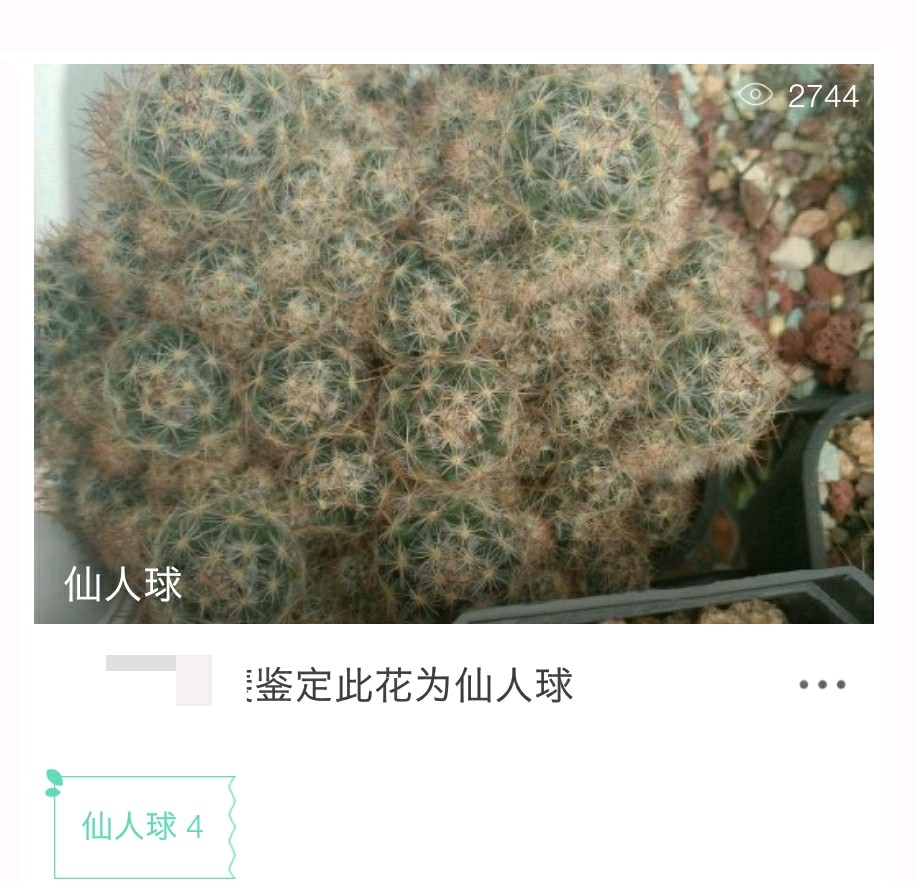Open the three-dot overflow menu
The height and width of the screenshot is (883, 917).
(x=822, y=685)
